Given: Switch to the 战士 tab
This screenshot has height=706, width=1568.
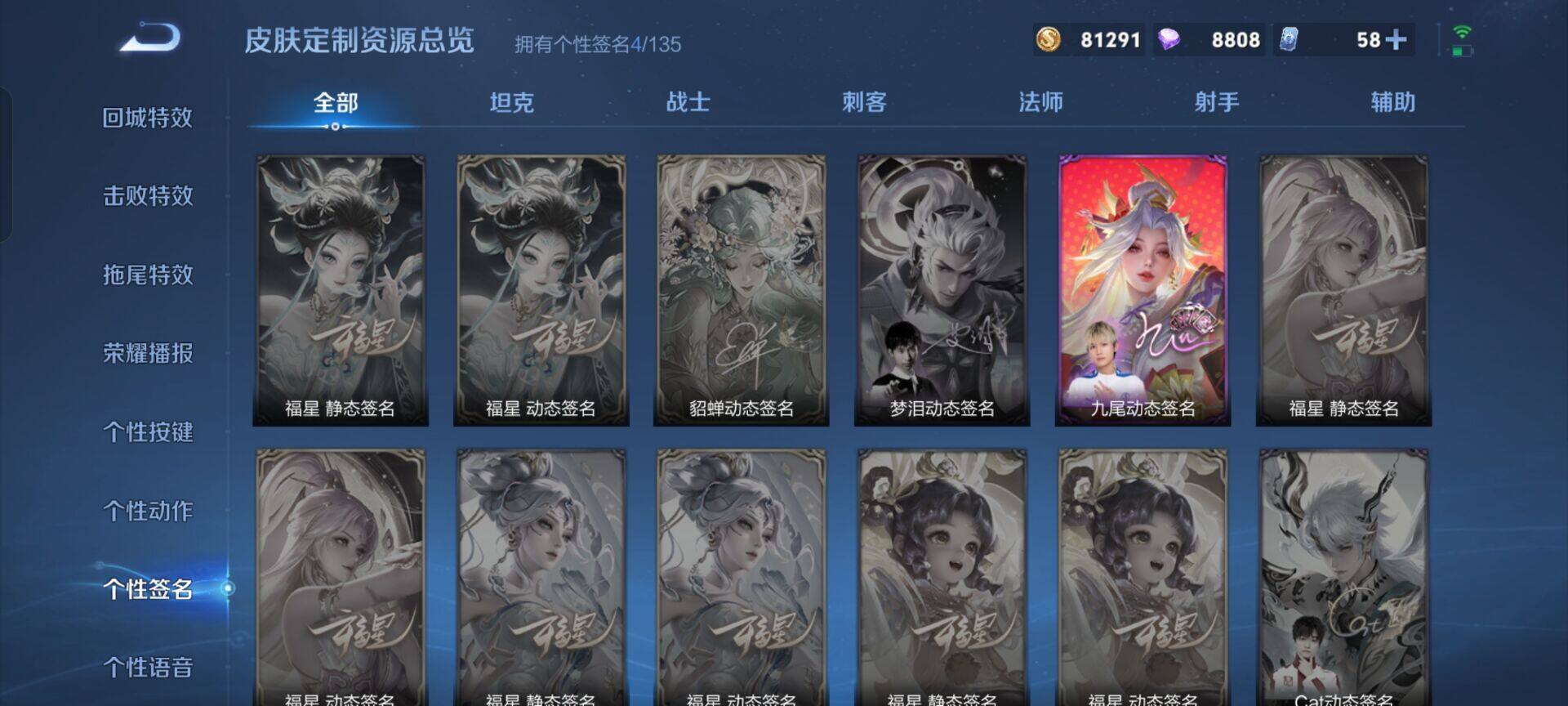Looking at the screenshot, I should (688, 102).
